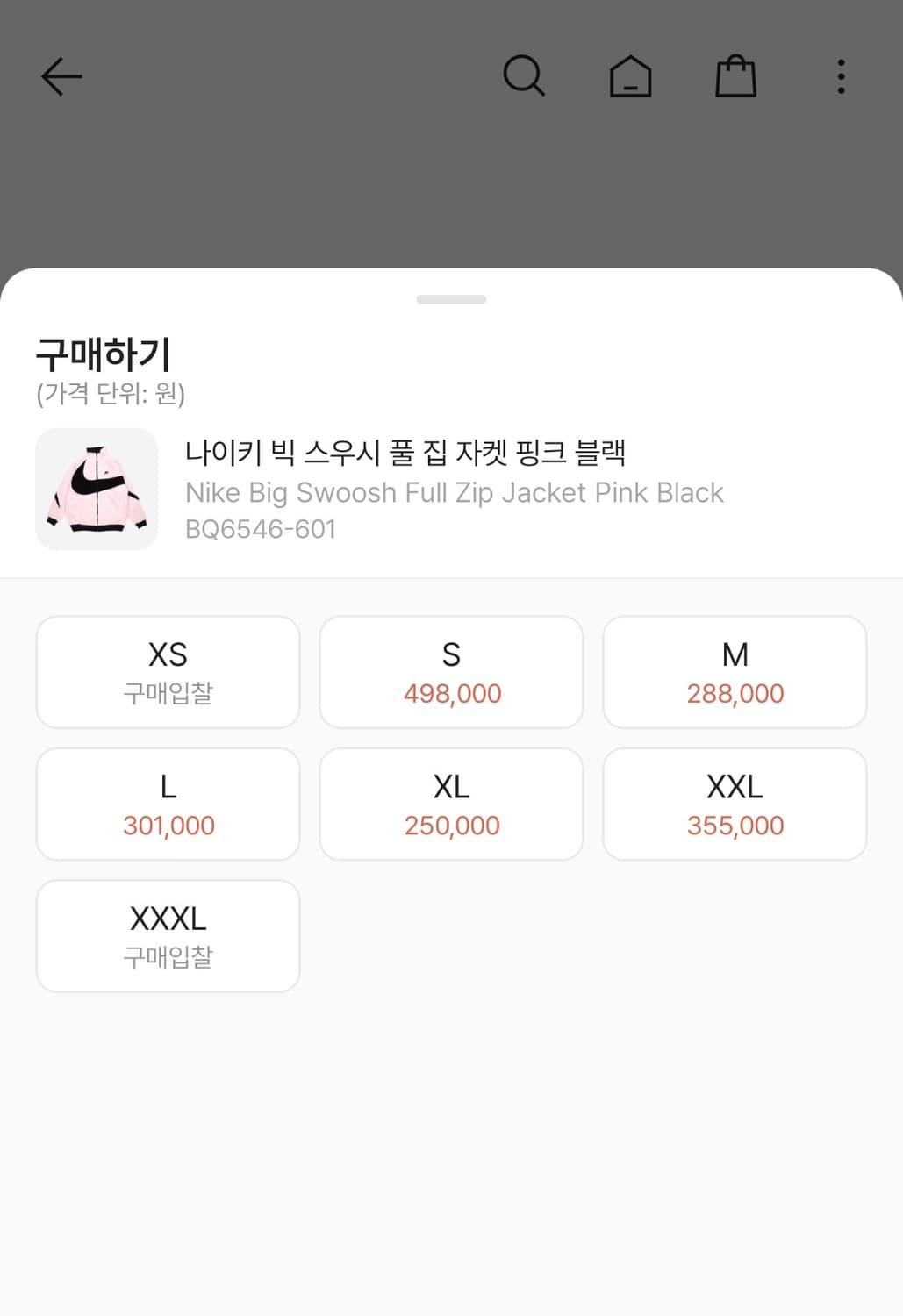Image resolution: width=903 pixels, height=1316 pixels.
Task: Tap the Nike jacket product thumbnail
Action: click(97, 490)
